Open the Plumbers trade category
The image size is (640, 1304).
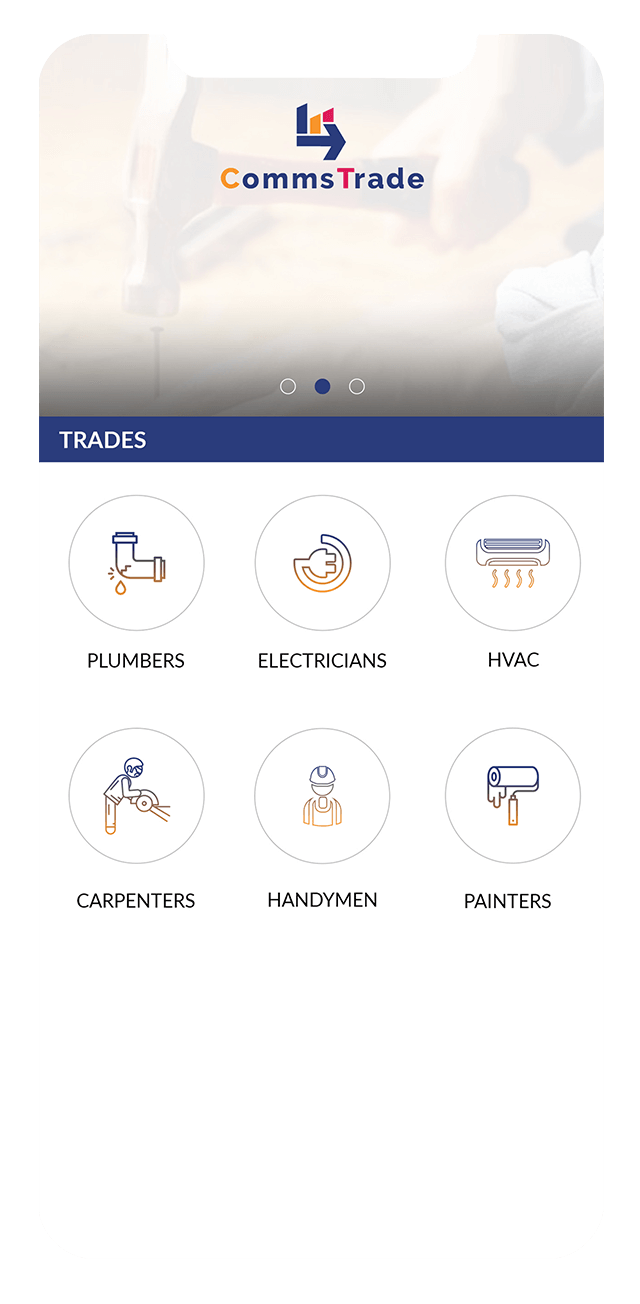click(x=136, y=563)
